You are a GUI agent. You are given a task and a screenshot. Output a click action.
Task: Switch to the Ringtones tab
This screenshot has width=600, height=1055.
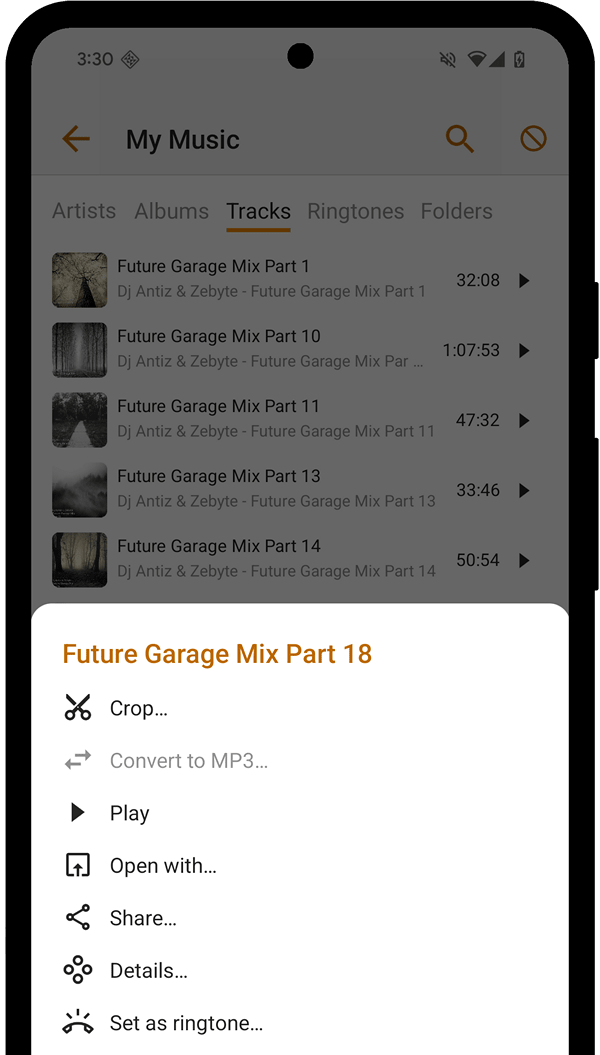[355, 211]
